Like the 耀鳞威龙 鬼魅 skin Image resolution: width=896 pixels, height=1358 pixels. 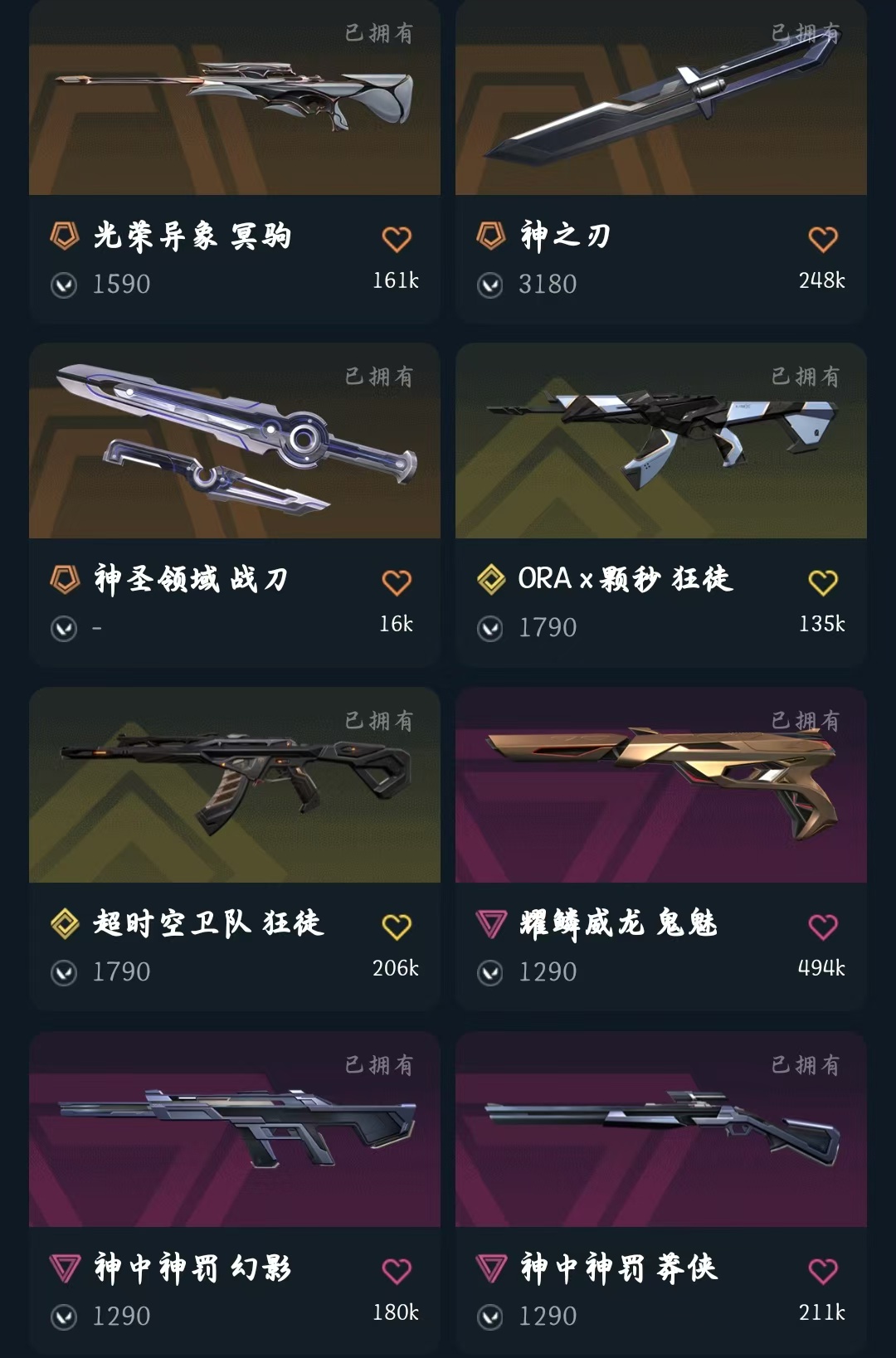click(823, 927)
